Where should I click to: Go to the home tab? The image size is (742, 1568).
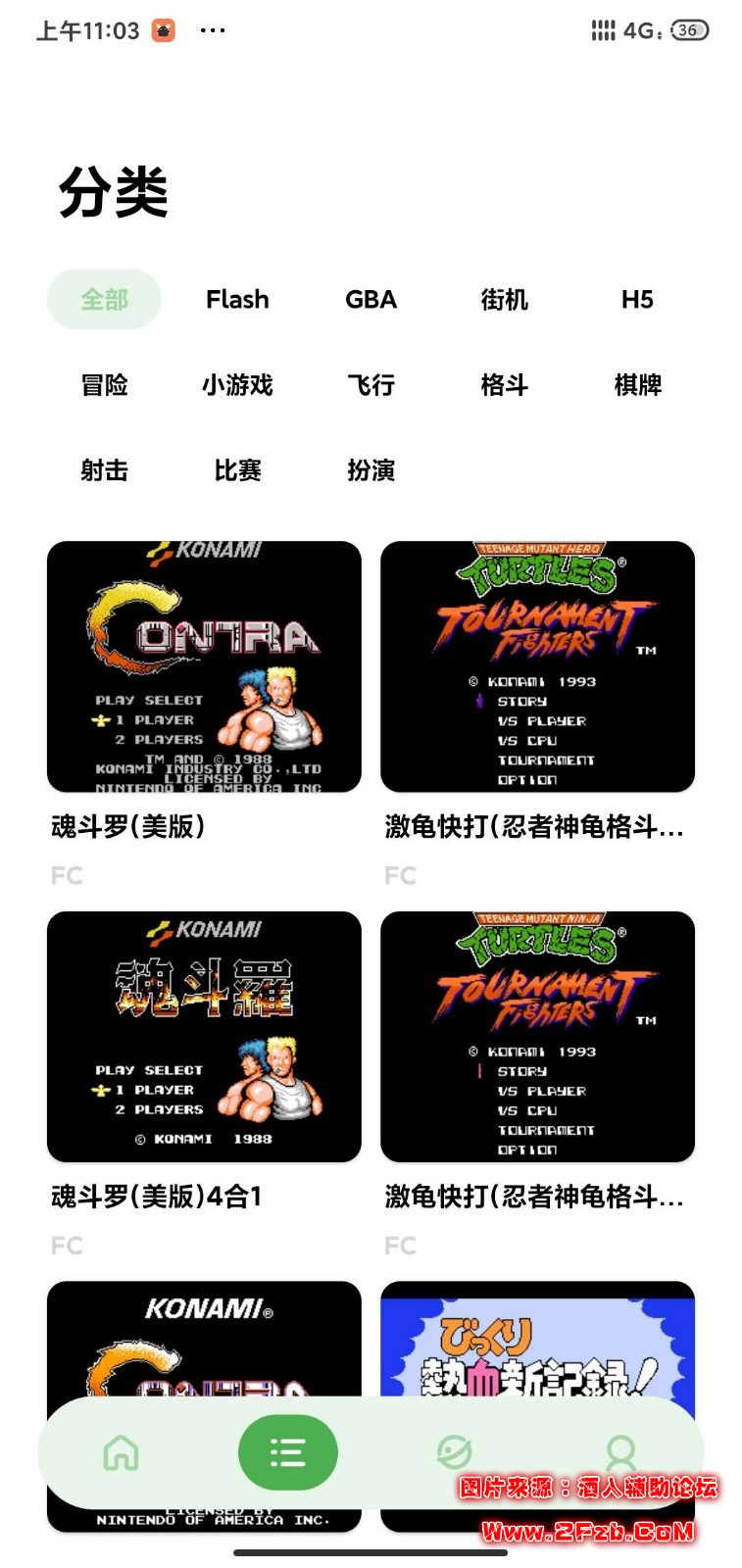coord(122,1452)
